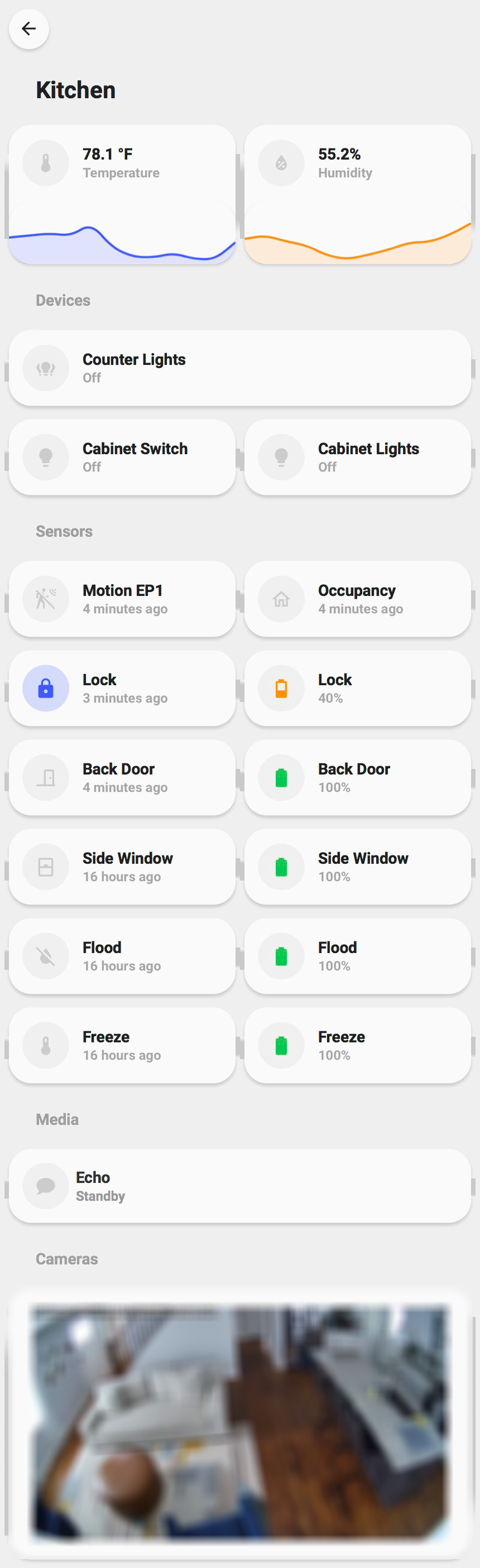View the Flood battery card

[x=357, y=956]
